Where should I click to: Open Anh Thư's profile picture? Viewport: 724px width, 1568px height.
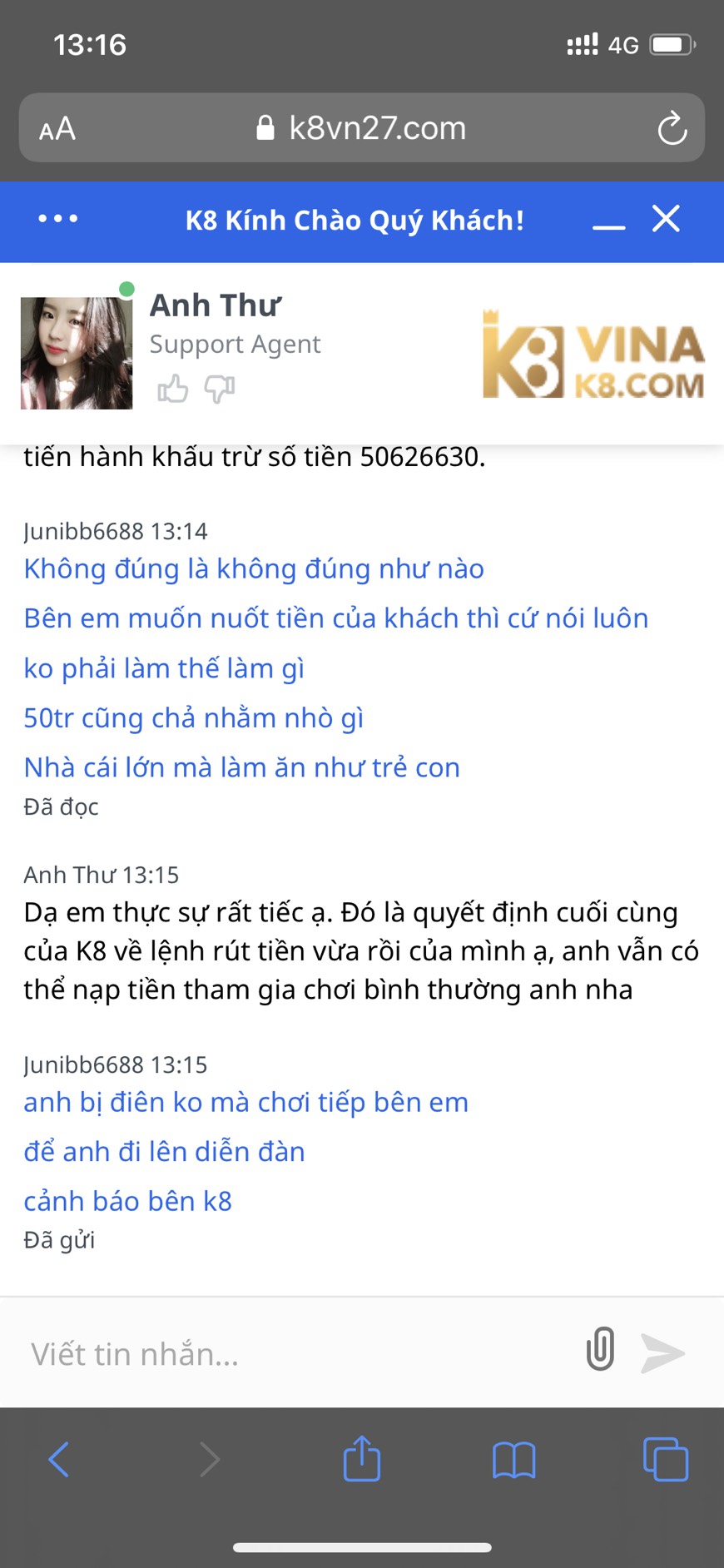tap(75, 351)
